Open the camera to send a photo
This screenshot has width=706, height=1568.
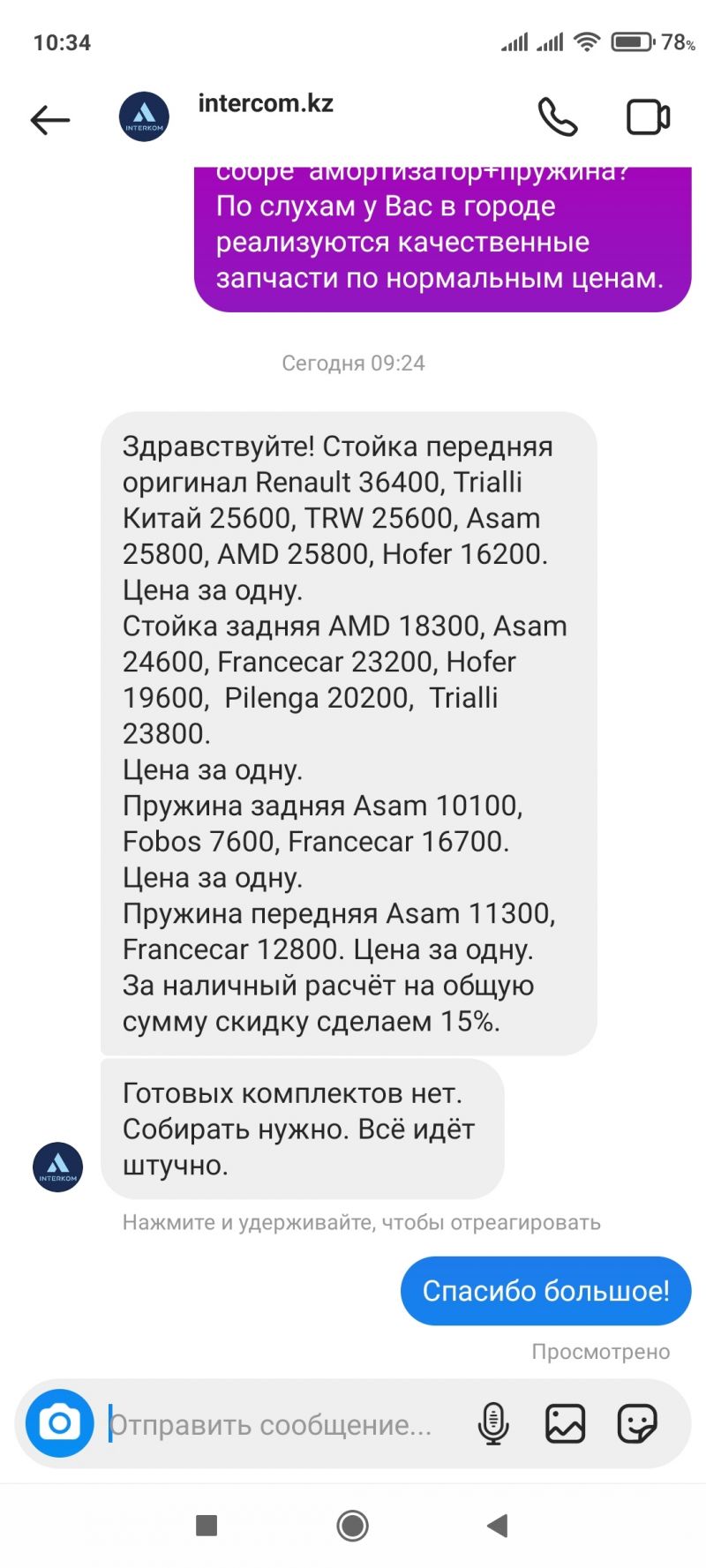[60, 1423]
